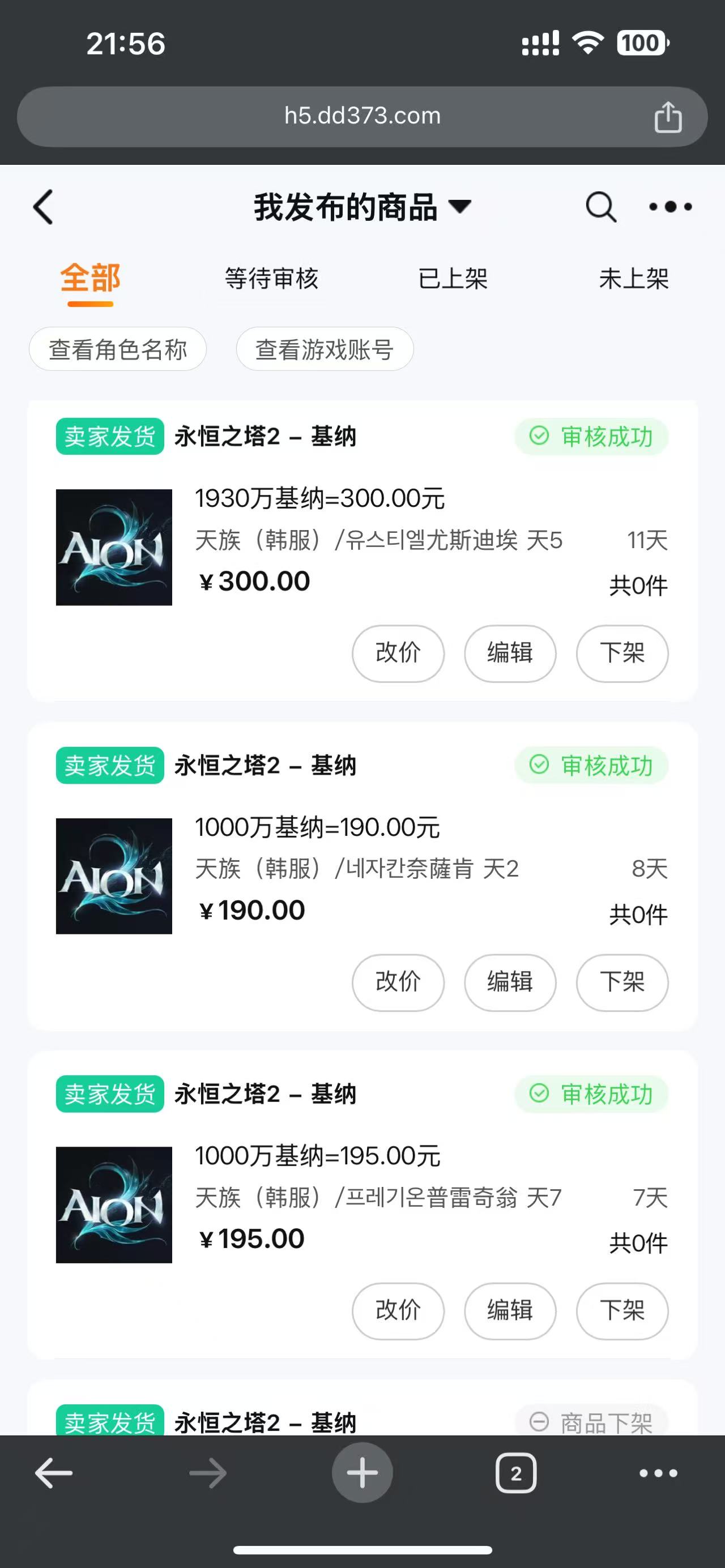Change price of the 190.00元 listing

point(398,982)
